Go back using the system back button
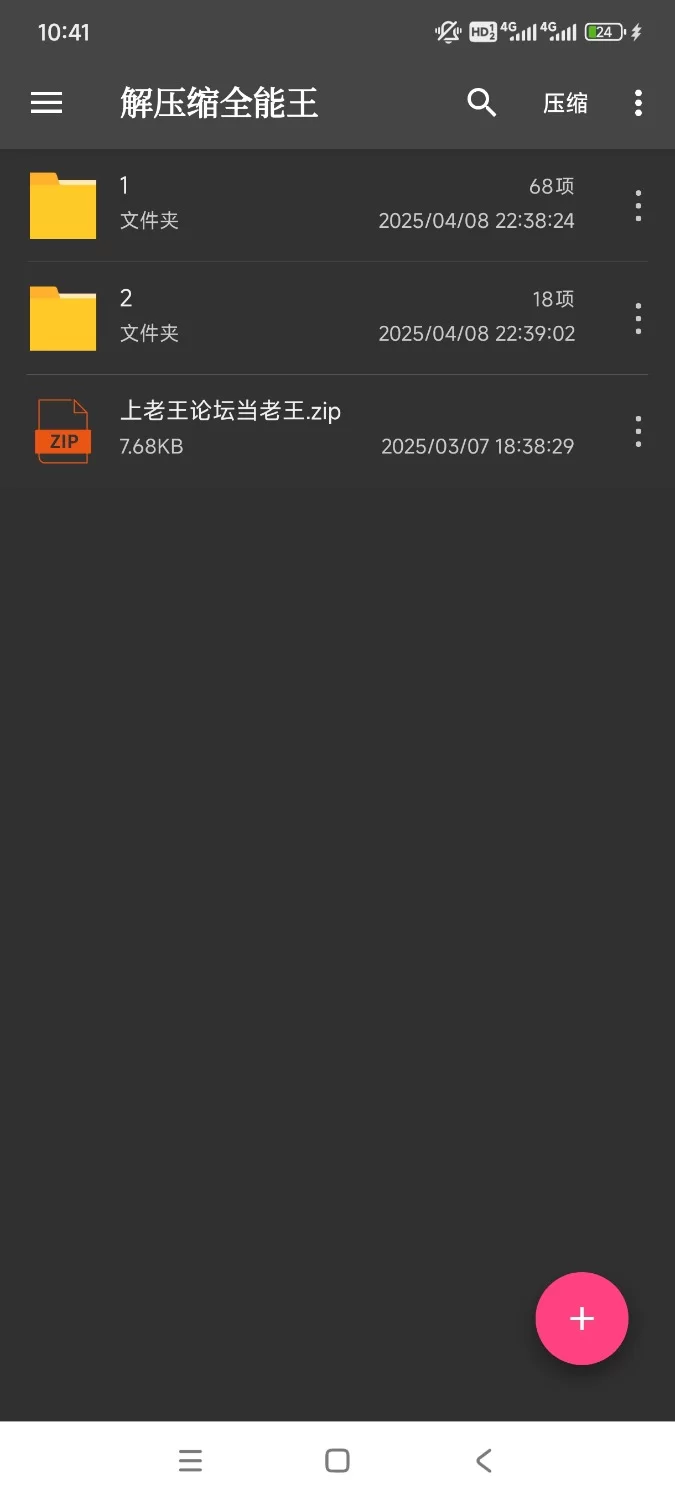Image resolution: width=675 pixels, height=1500 pixels. 484,1461
